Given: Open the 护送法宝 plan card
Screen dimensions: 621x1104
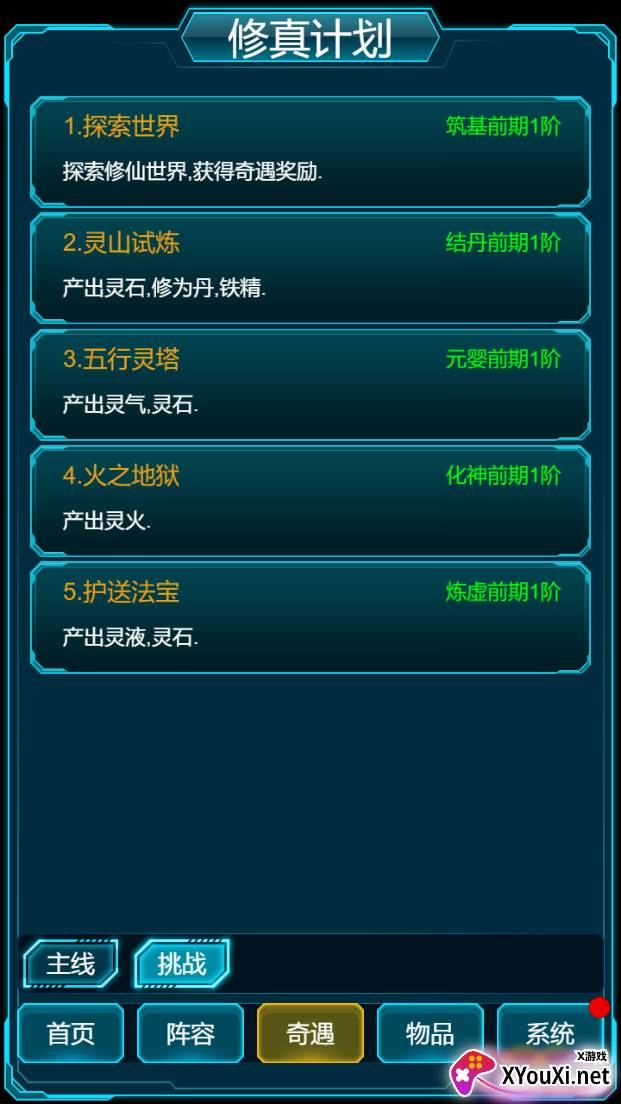Looking at the screenshot, I should click(310, 616).
